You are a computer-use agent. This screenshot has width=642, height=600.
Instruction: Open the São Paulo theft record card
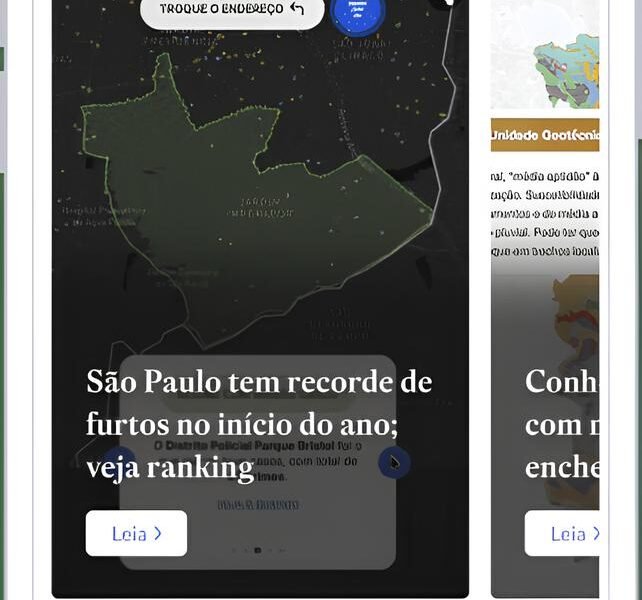coord(259,424)
